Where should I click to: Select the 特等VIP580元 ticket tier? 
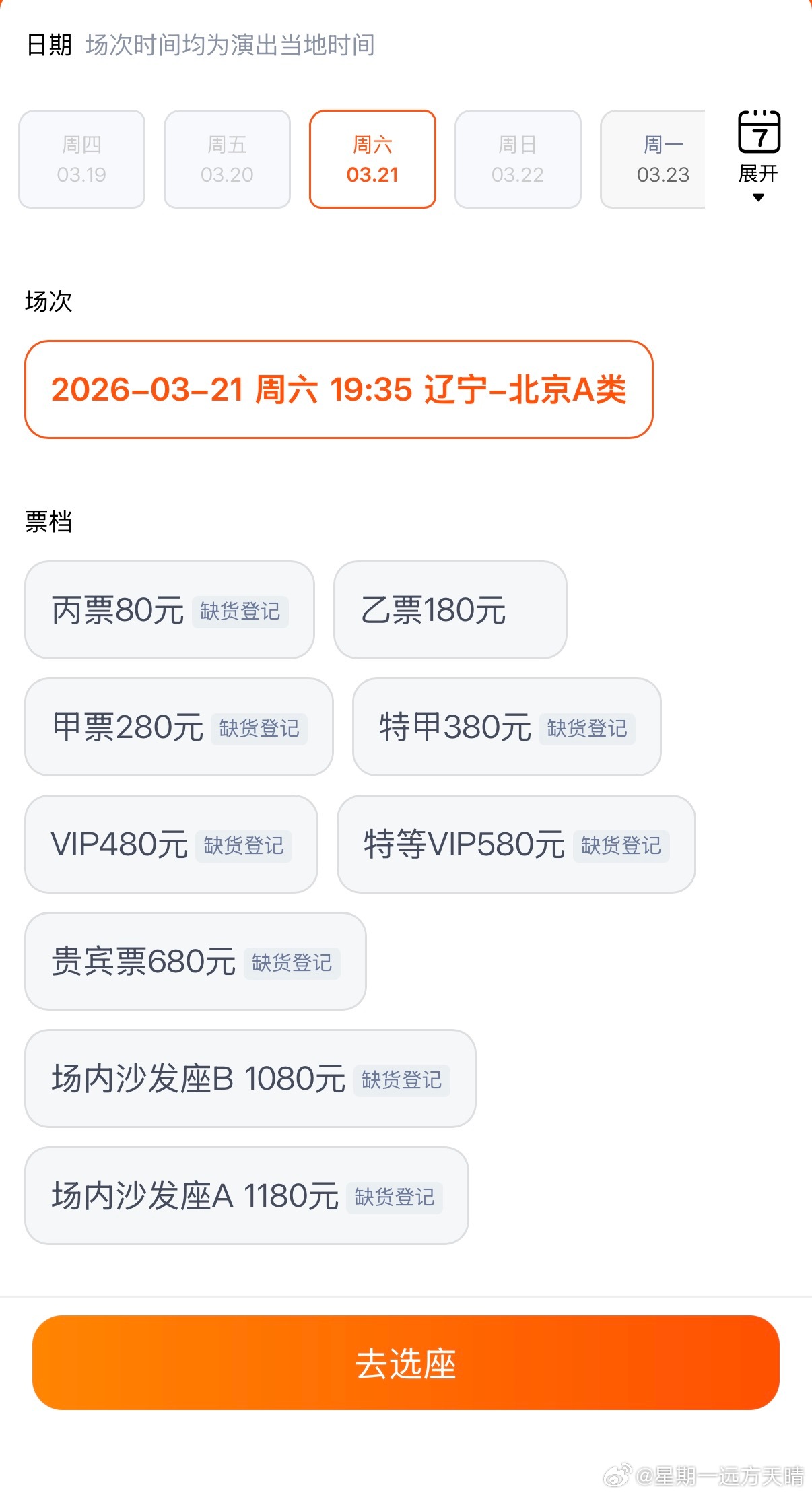tap(465, 845)
